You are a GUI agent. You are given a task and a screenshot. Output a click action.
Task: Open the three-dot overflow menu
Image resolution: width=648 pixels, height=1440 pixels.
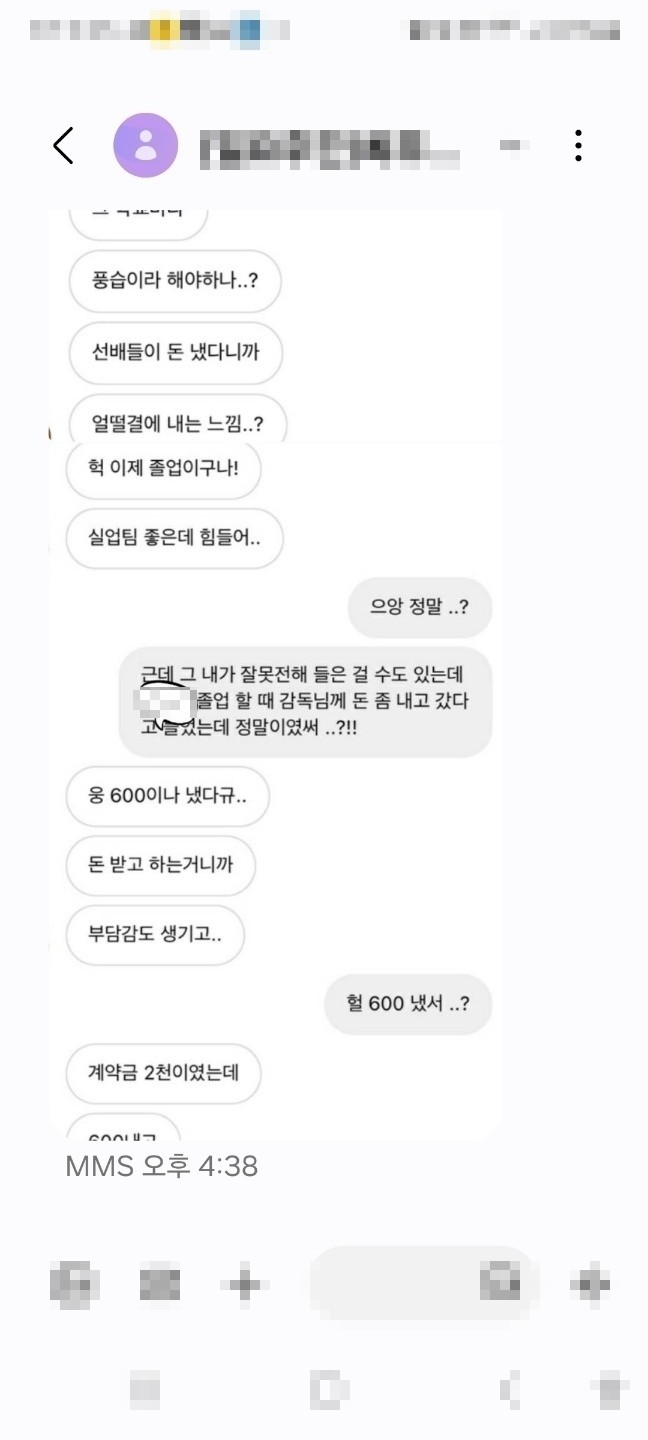tap(578, 146)
